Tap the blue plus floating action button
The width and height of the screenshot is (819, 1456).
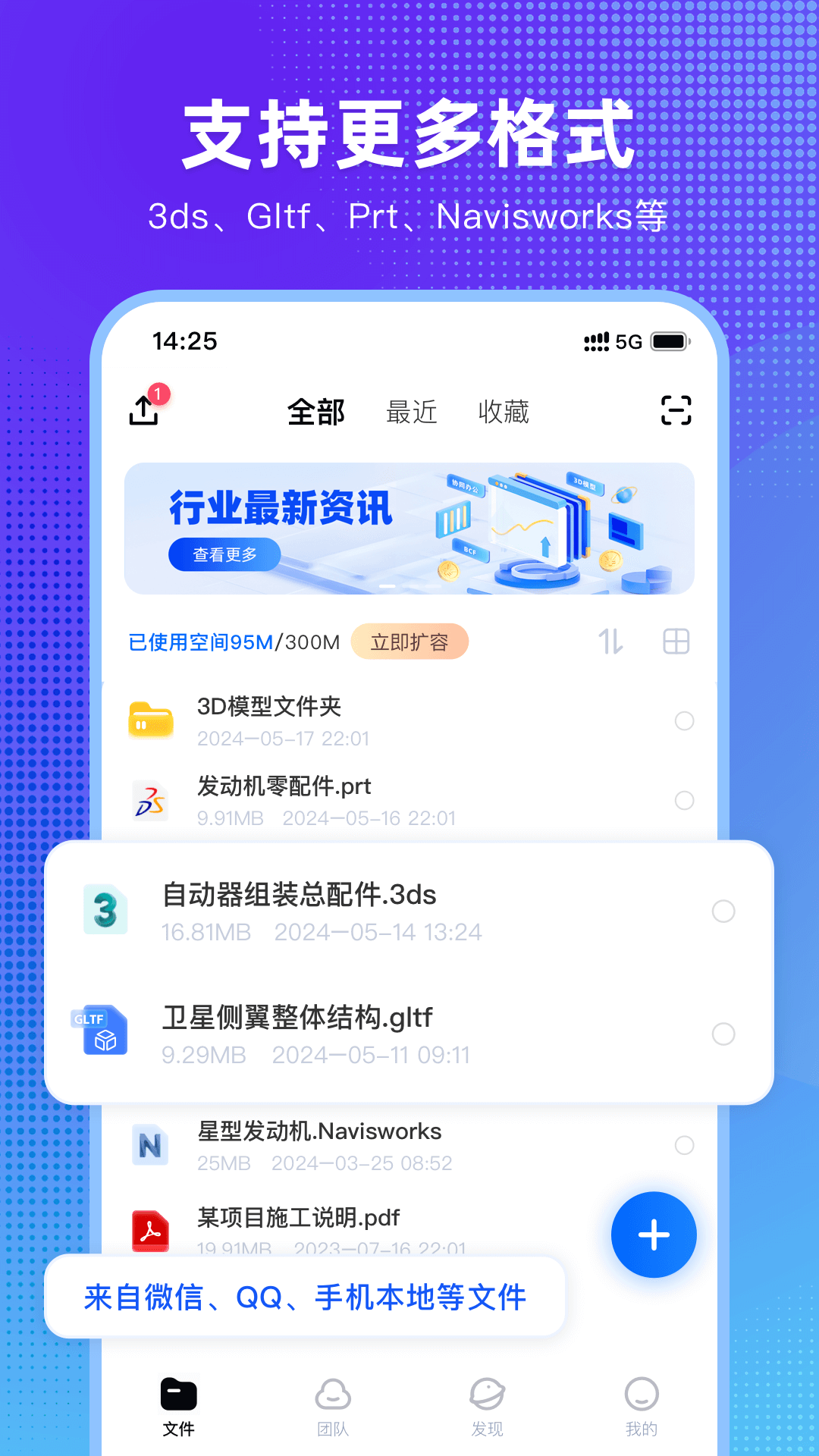click(x=654, y=1235)
